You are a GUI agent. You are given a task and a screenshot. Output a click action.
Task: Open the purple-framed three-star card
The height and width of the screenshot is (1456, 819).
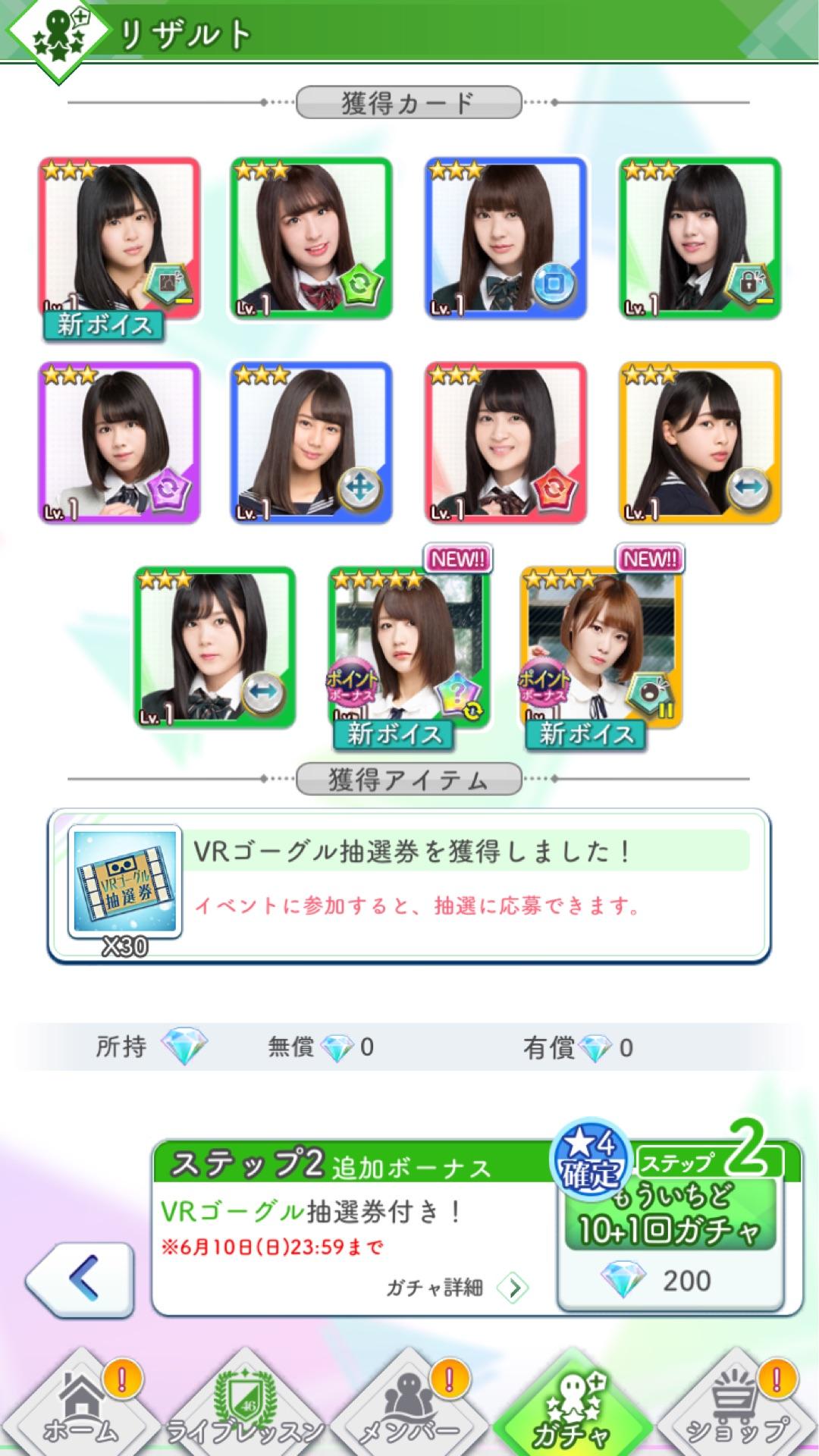(x=120, y=443)
